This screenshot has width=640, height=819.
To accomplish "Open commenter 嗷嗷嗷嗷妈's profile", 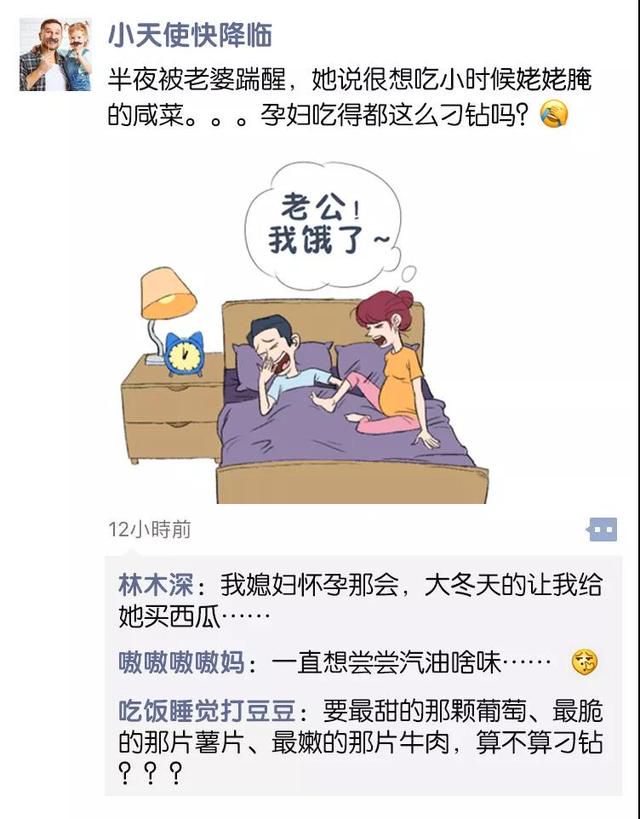I will tap(181, 662).
